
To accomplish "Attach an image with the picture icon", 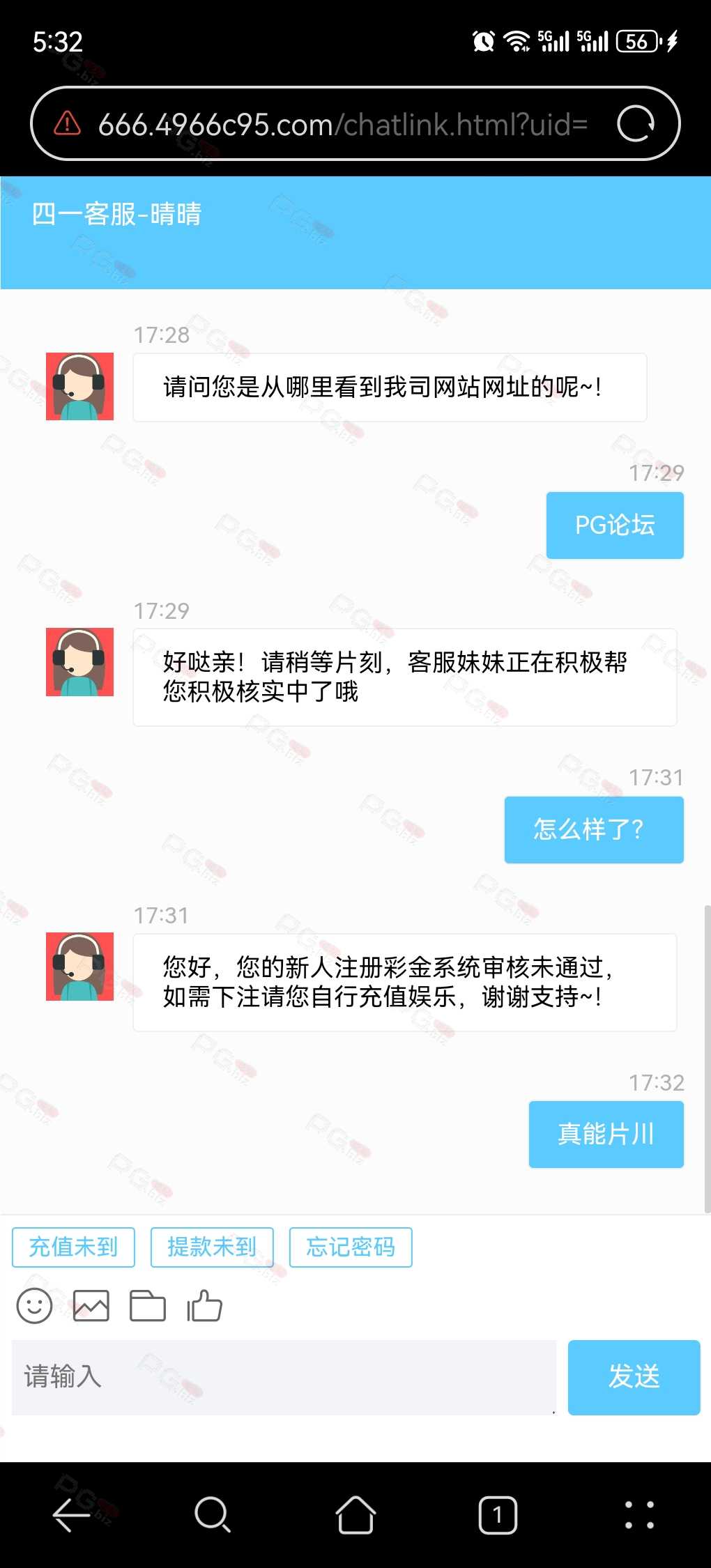I will click(x=91, y=1305).
